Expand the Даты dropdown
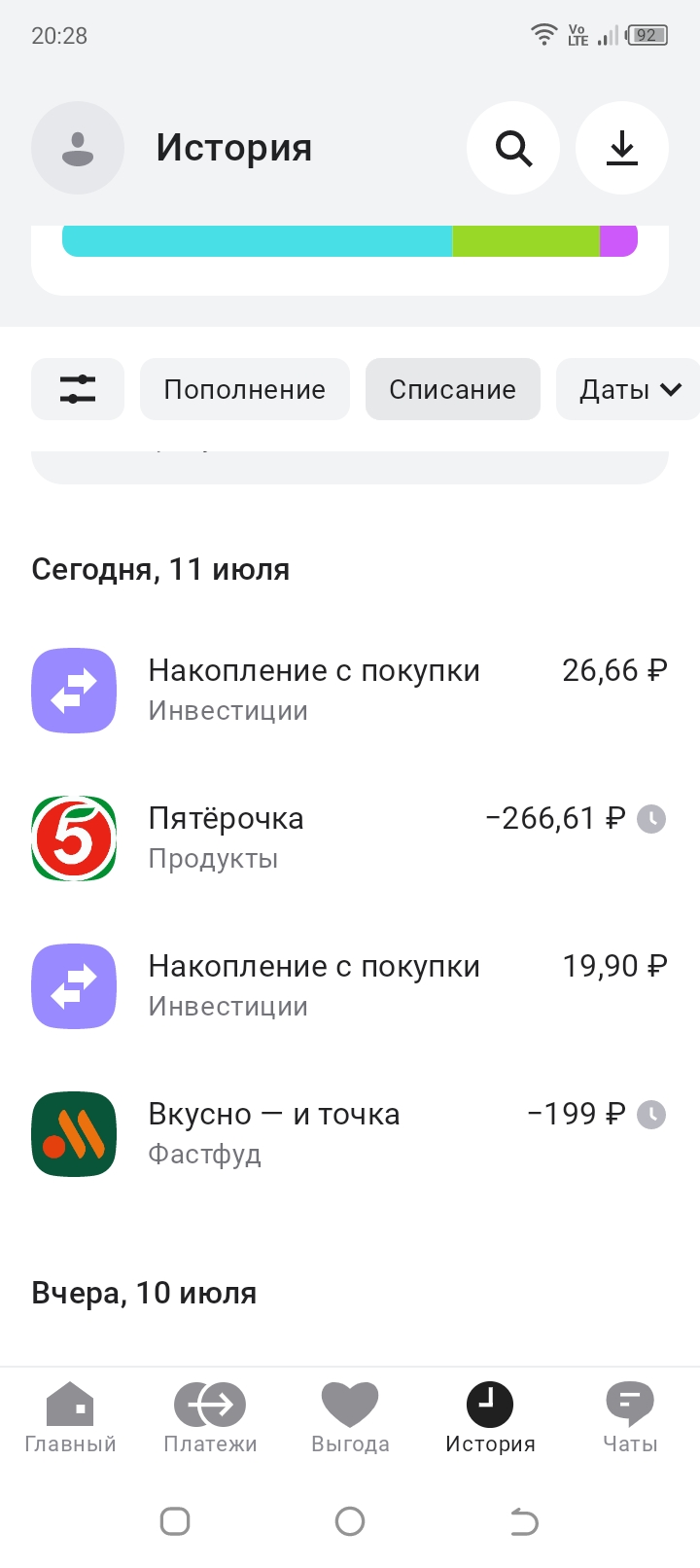The width and height of the screenshot is (700, 1568). point(628,389)
